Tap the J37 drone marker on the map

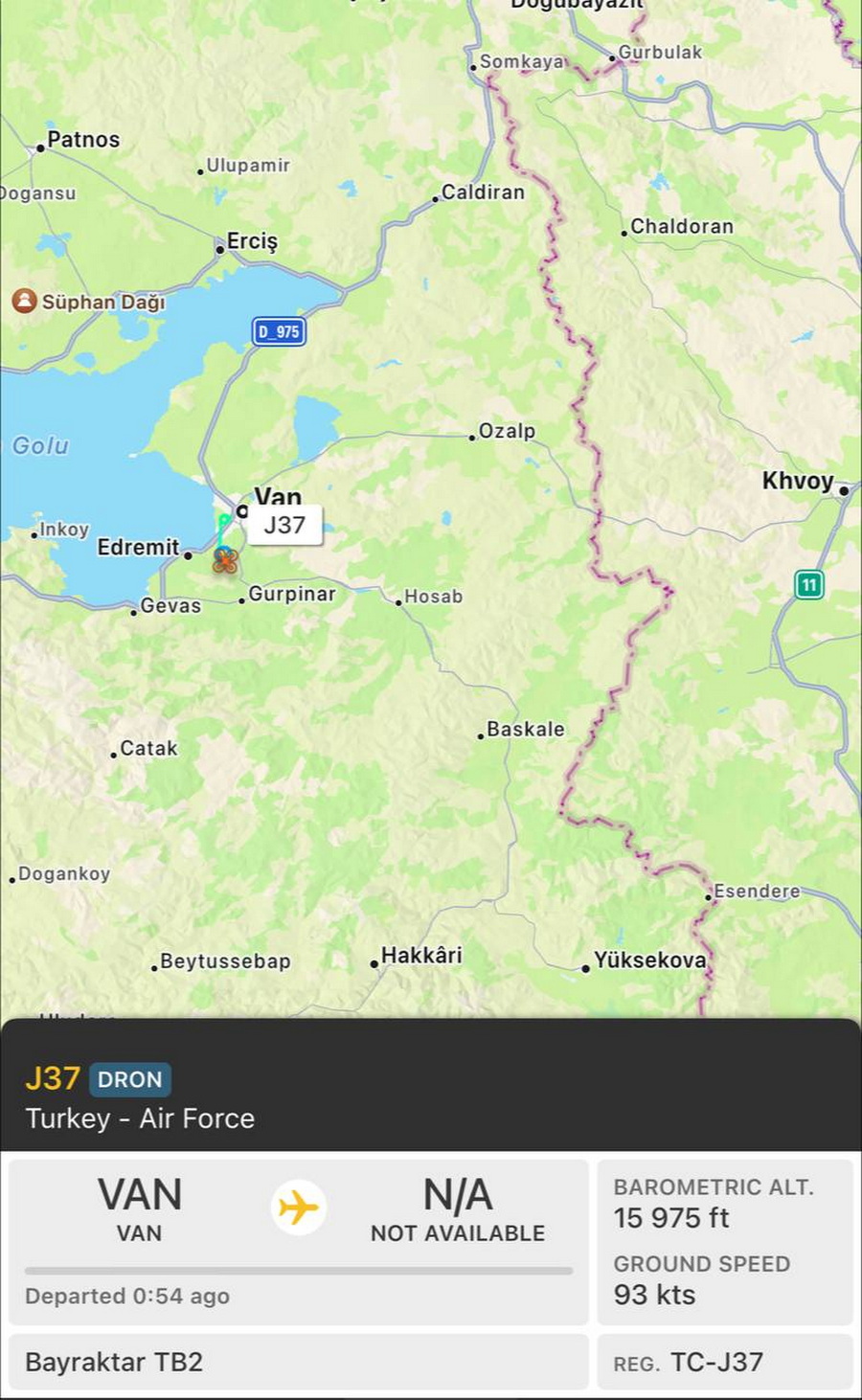pyautogui.click(x=225, y=559)
